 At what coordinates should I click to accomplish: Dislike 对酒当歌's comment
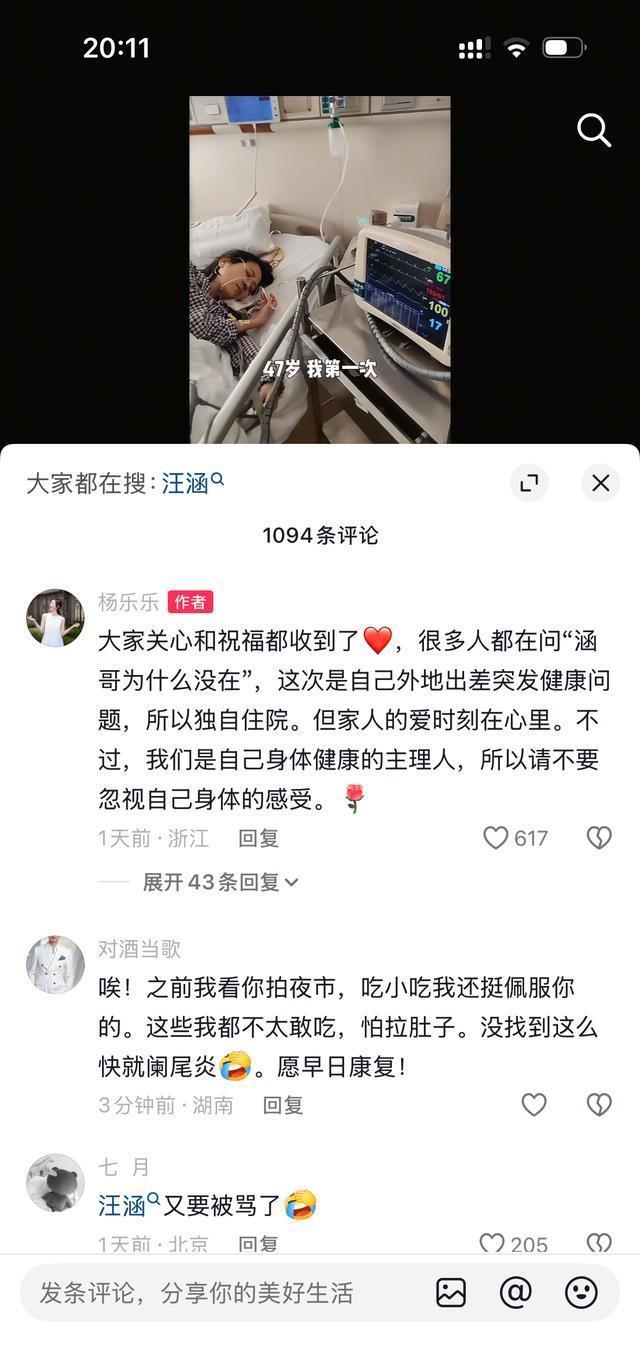click(x=598, y=1105)
